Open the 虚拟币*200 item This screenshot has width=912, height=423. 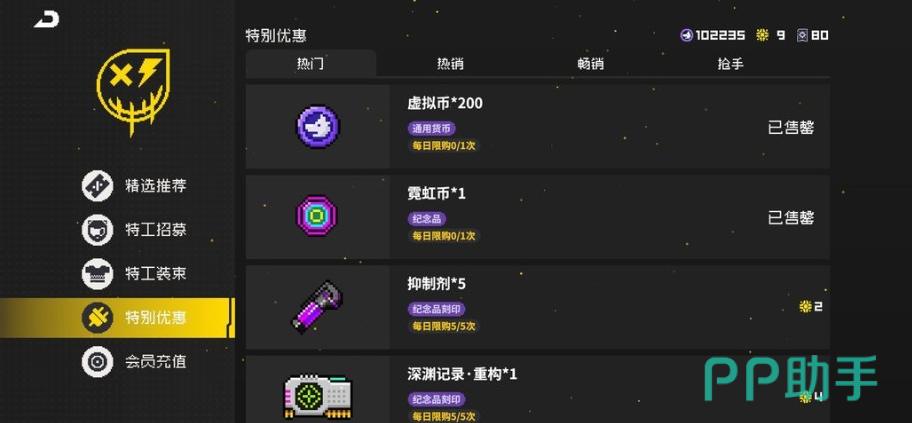537,126
